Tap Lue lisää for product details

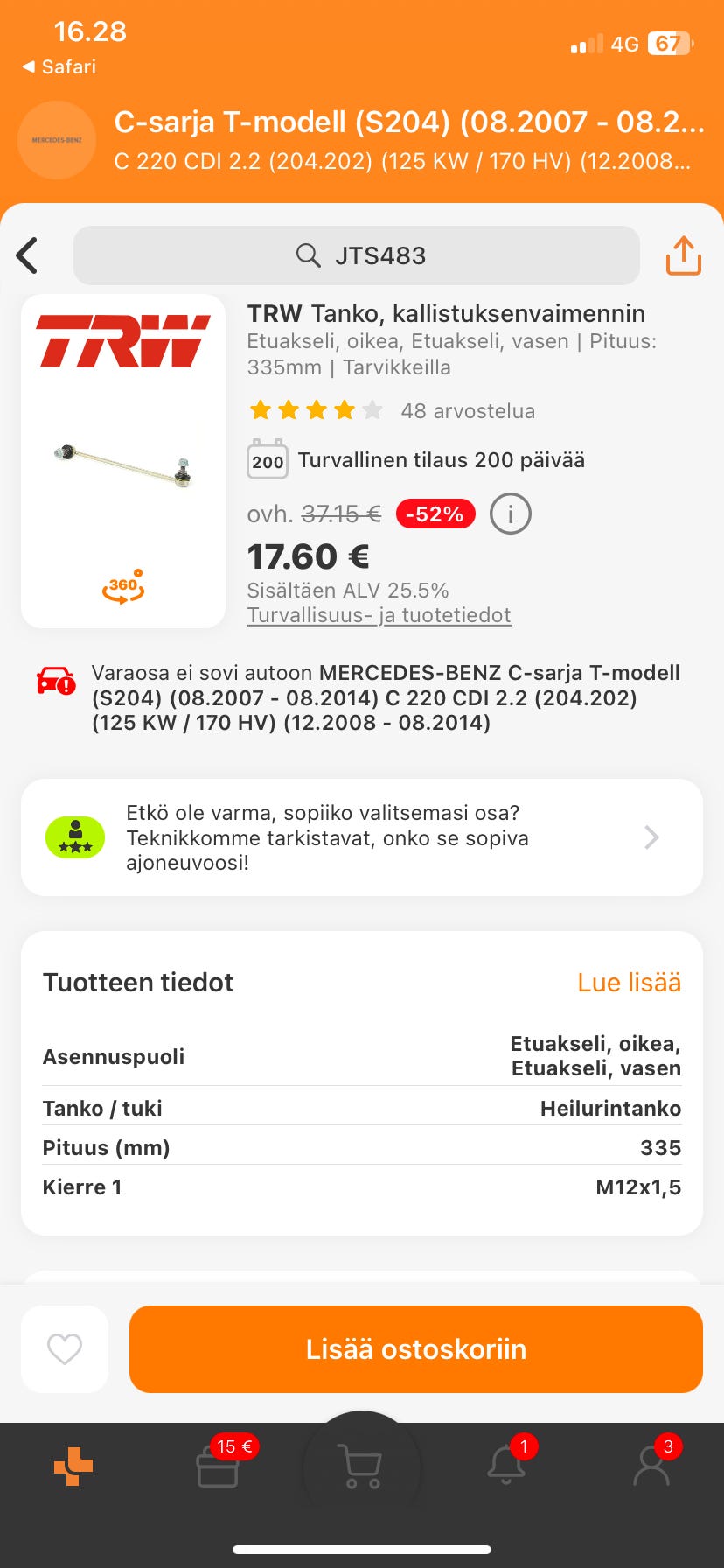pos(629,982)
